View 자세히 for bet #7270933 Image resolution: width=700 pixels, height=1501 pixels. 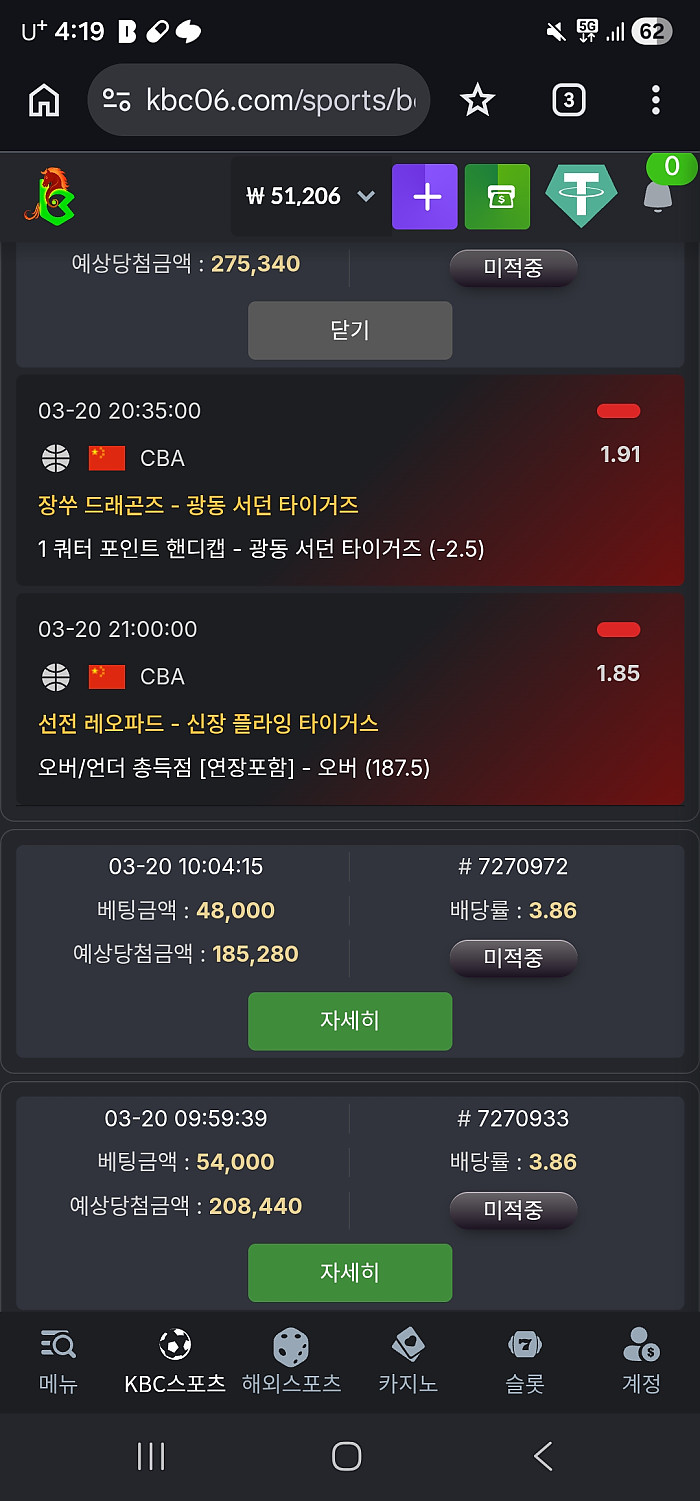350,1272
